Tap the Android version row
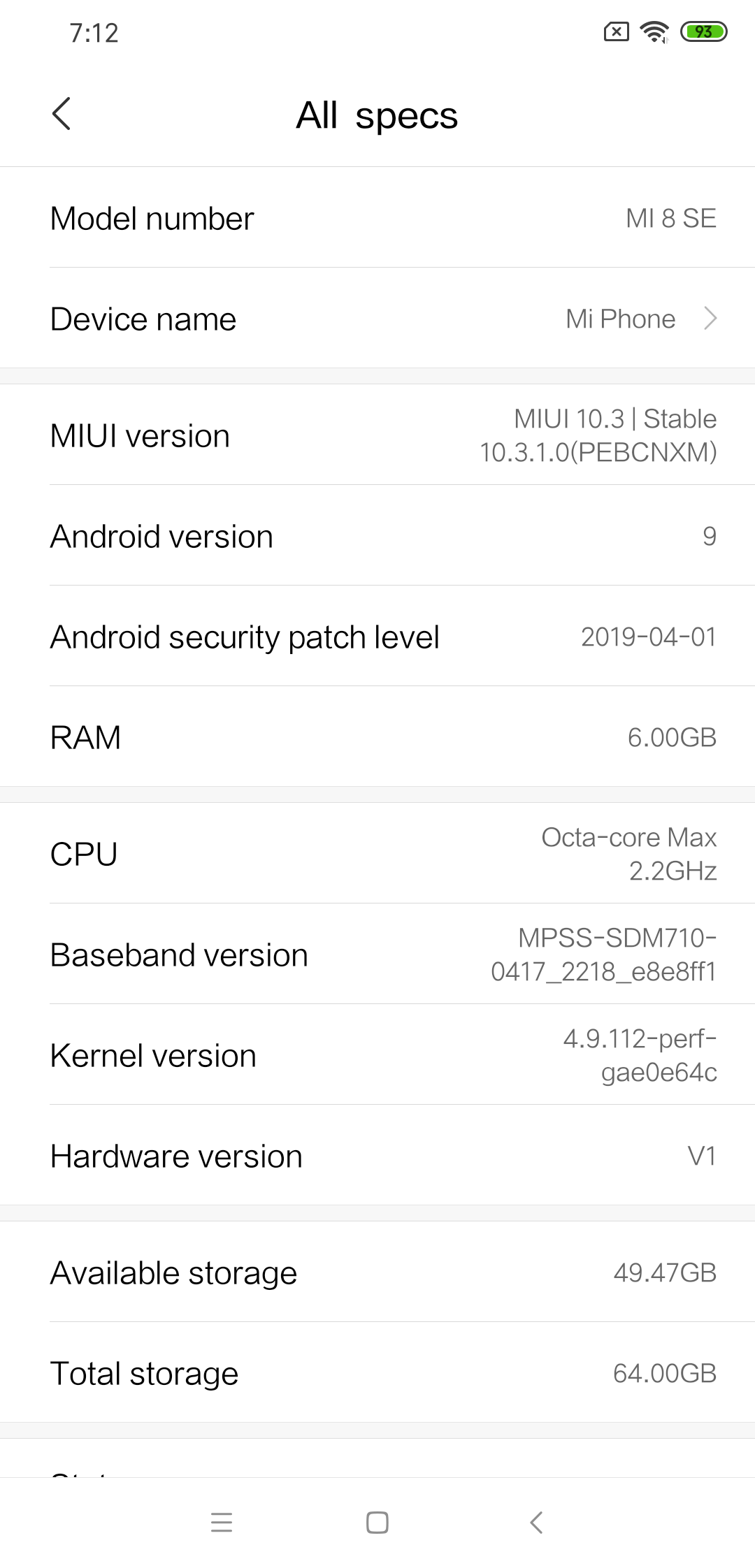Image resolution: width=755 pixels, height=1568 pixels. click(x=377, y=536)
